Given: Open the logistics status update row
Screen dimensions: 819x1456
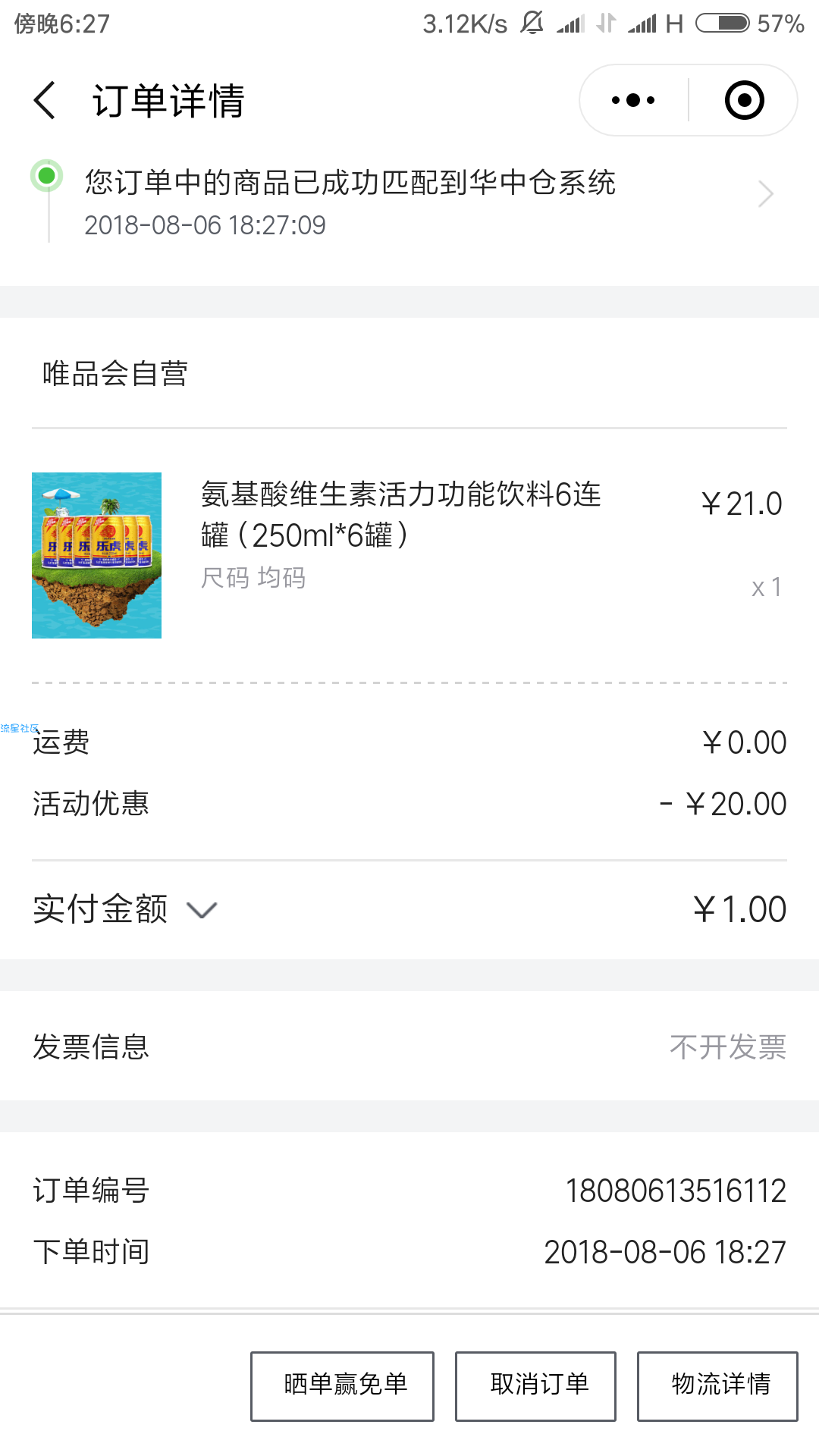Looking at the screenshot, I should pos(409,202).
